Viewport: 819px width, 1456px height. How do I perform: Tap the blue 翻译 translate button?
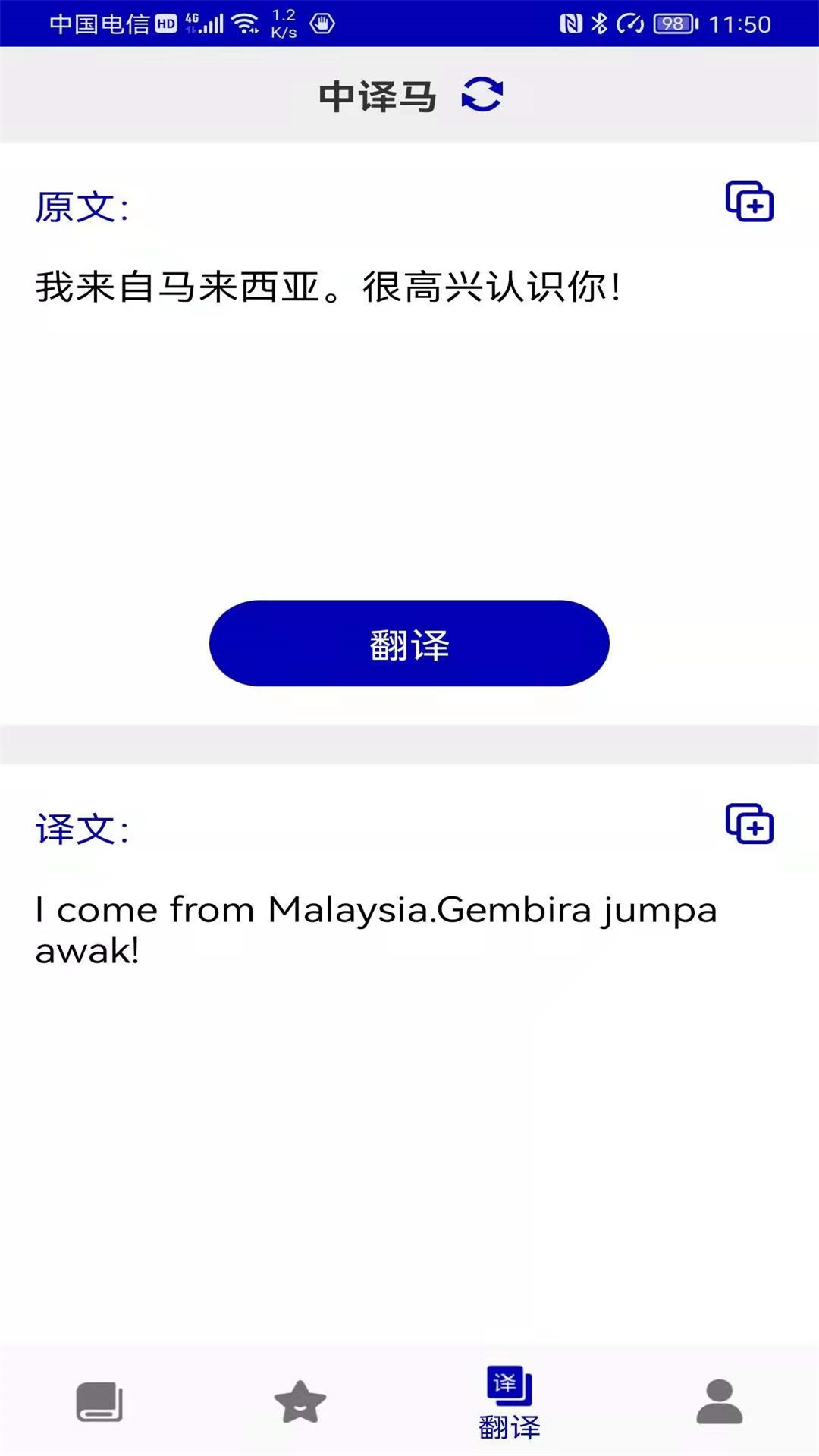click(409, 644)
